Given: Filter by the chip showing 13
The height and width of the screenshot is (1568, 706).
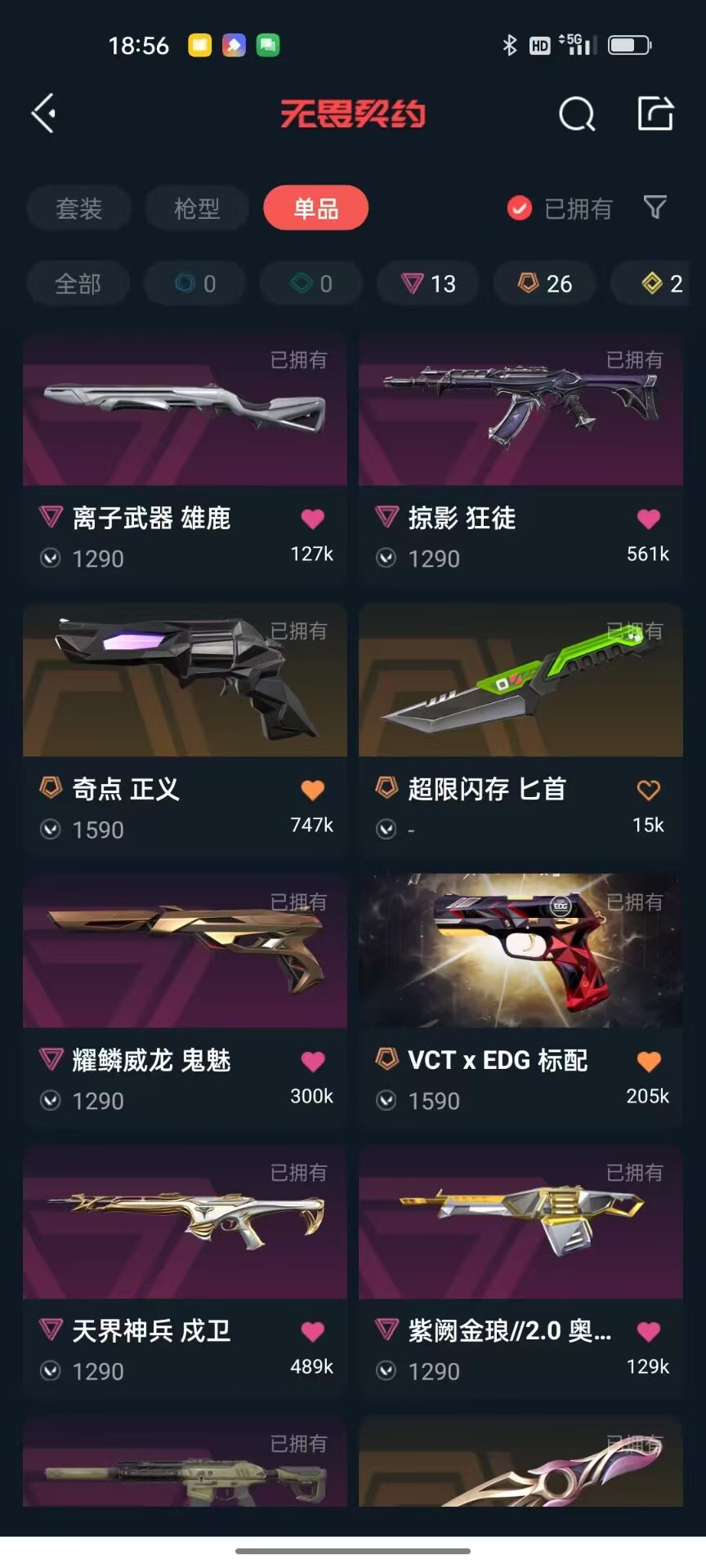Looking at the screenshot, I should click(429, 283).
